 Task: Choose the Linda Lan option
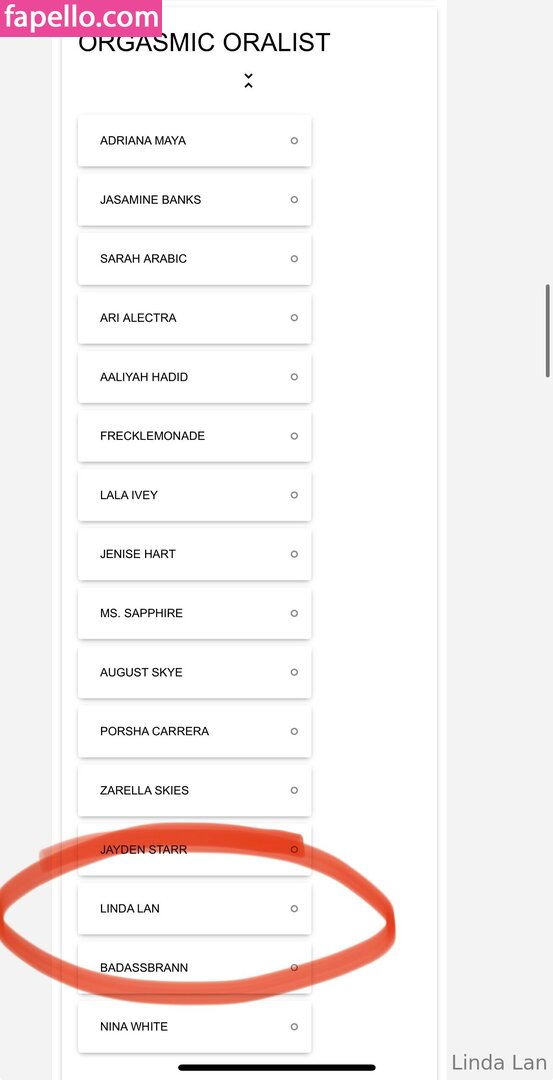tap(195, 908)
